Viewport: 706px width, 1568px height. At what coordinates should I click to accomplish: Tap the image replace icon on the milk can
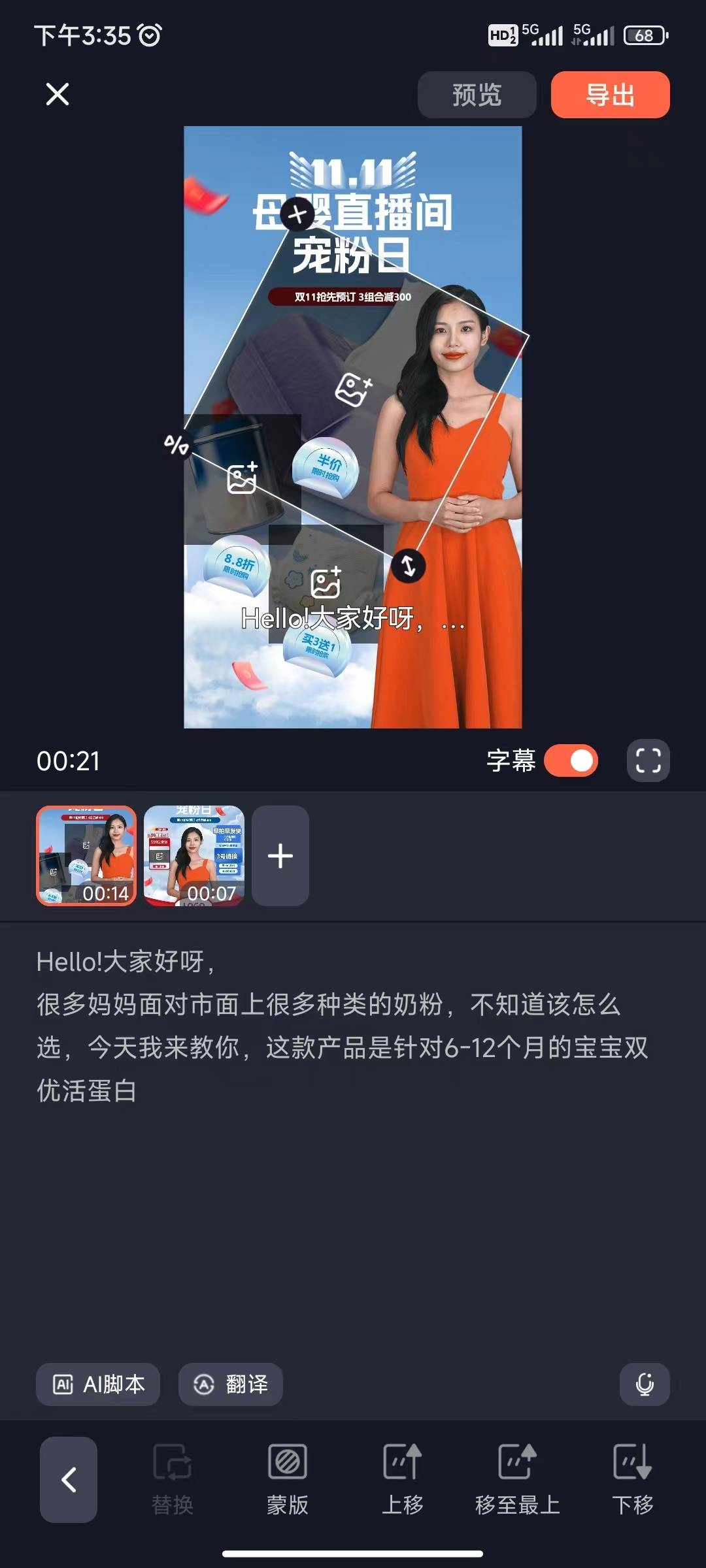point(243,478)
